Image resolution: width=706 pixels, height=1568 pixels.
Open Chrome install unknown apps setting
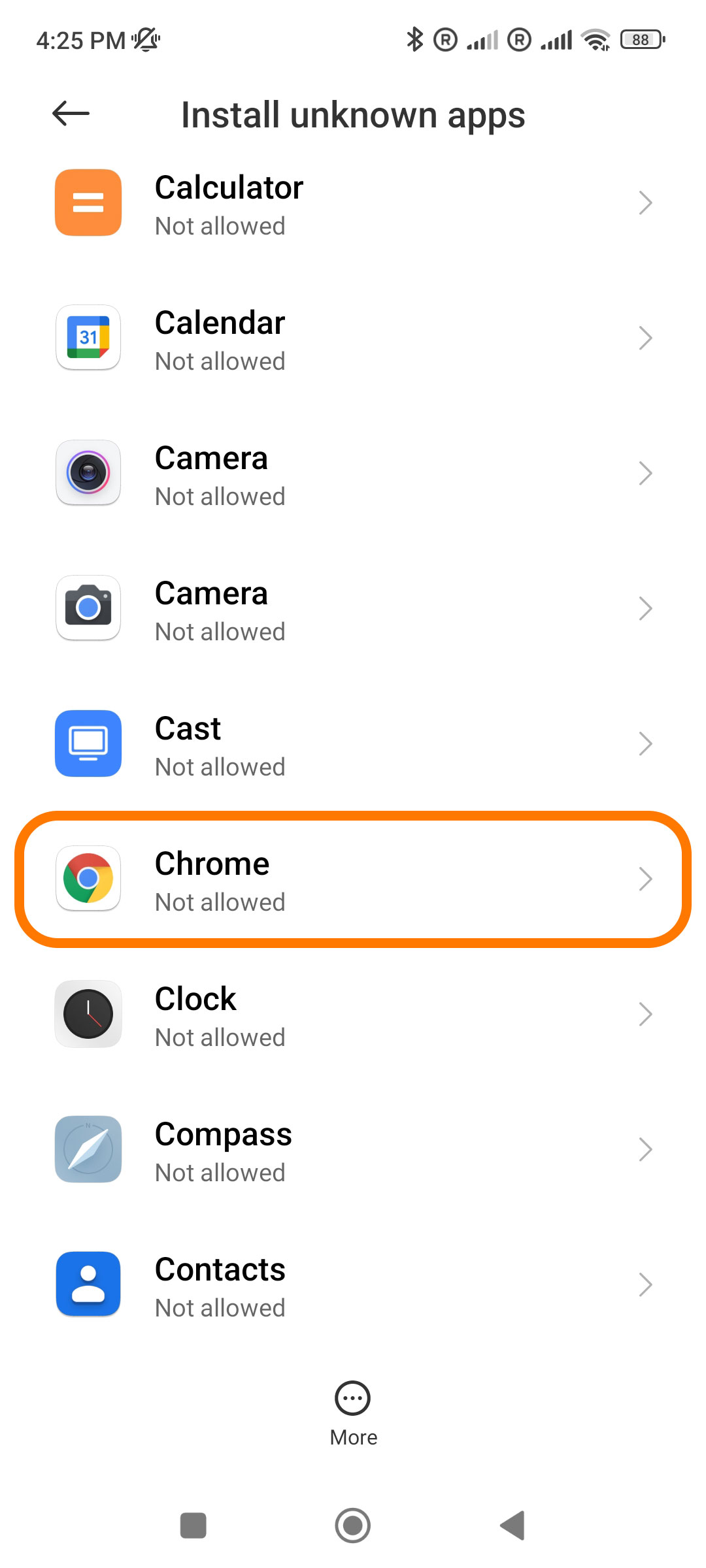point(353,879)
